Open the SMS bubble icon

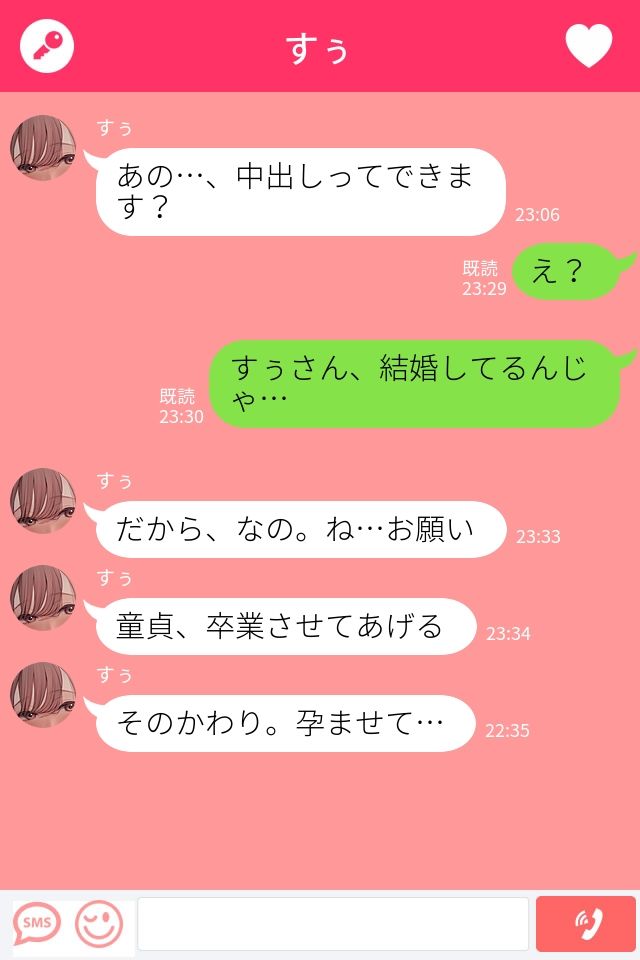pos(37,923)
